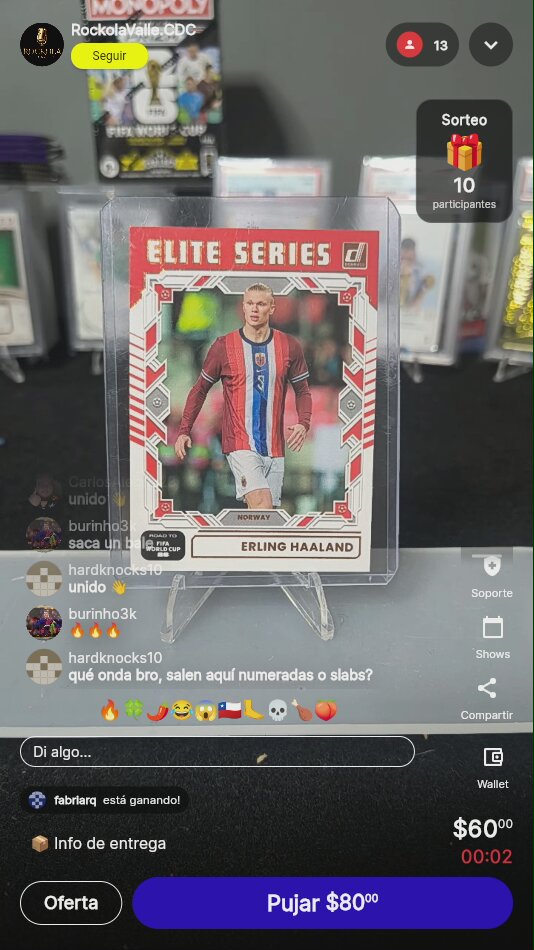The image size is (534, 950).
Task: Open Info de entrega details
Action: (99, 843)
